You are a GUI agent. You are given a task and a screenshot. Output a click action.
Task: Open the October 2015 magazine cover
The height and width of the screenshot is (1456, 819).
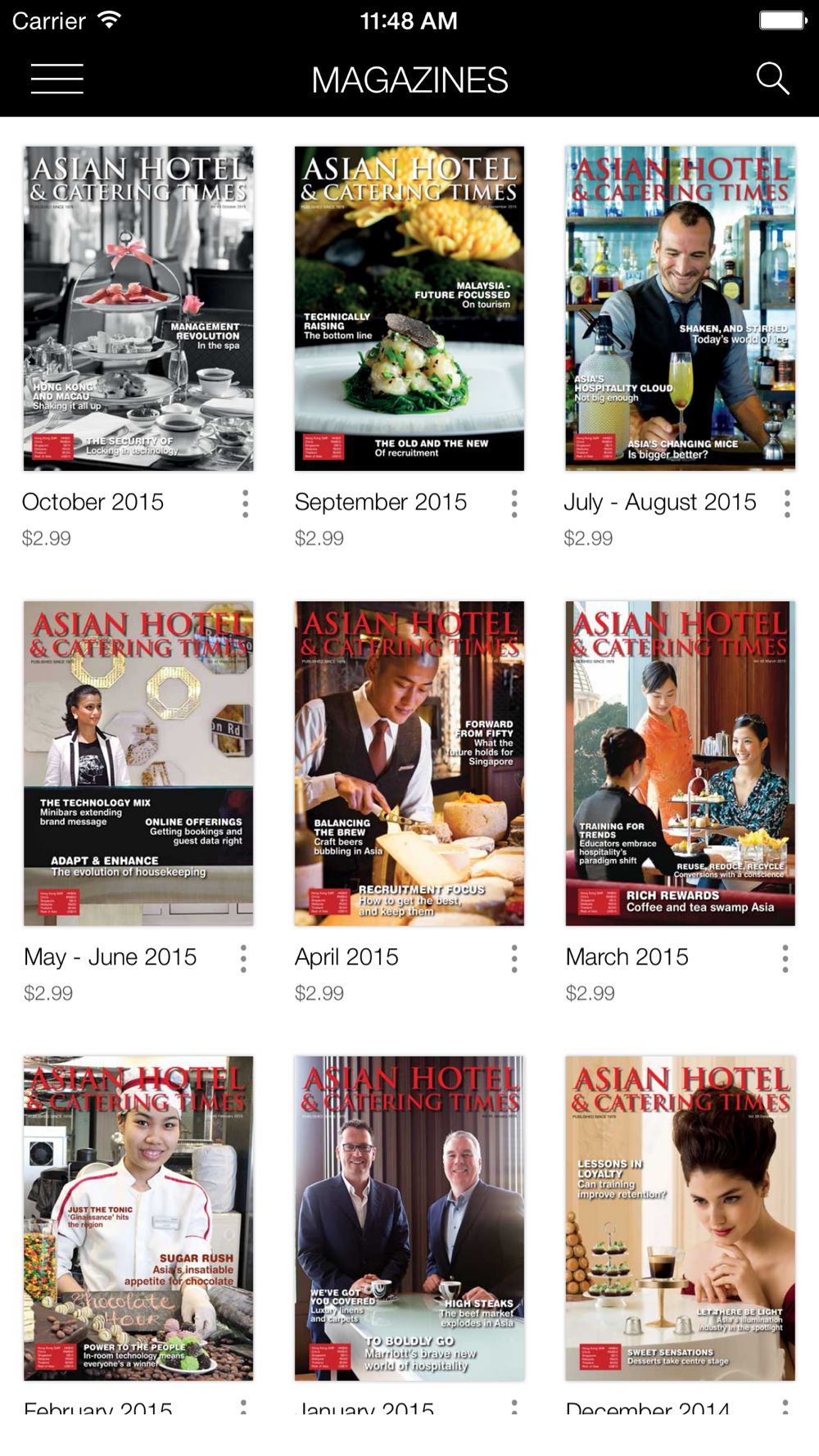138,309
